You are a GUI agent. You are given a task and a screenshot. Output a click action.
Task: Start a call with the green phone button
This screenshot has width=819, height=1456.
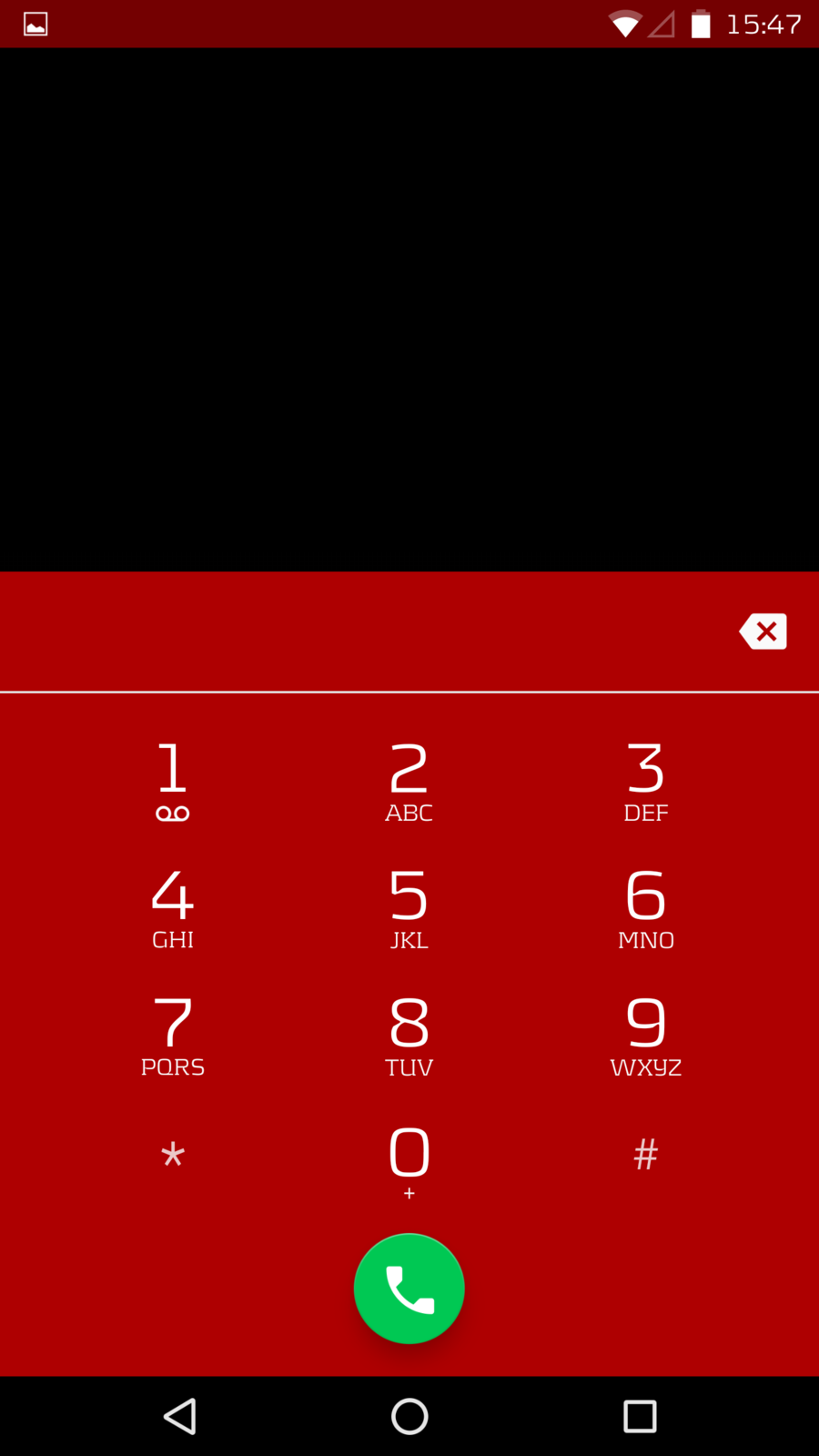[409, 1289]
